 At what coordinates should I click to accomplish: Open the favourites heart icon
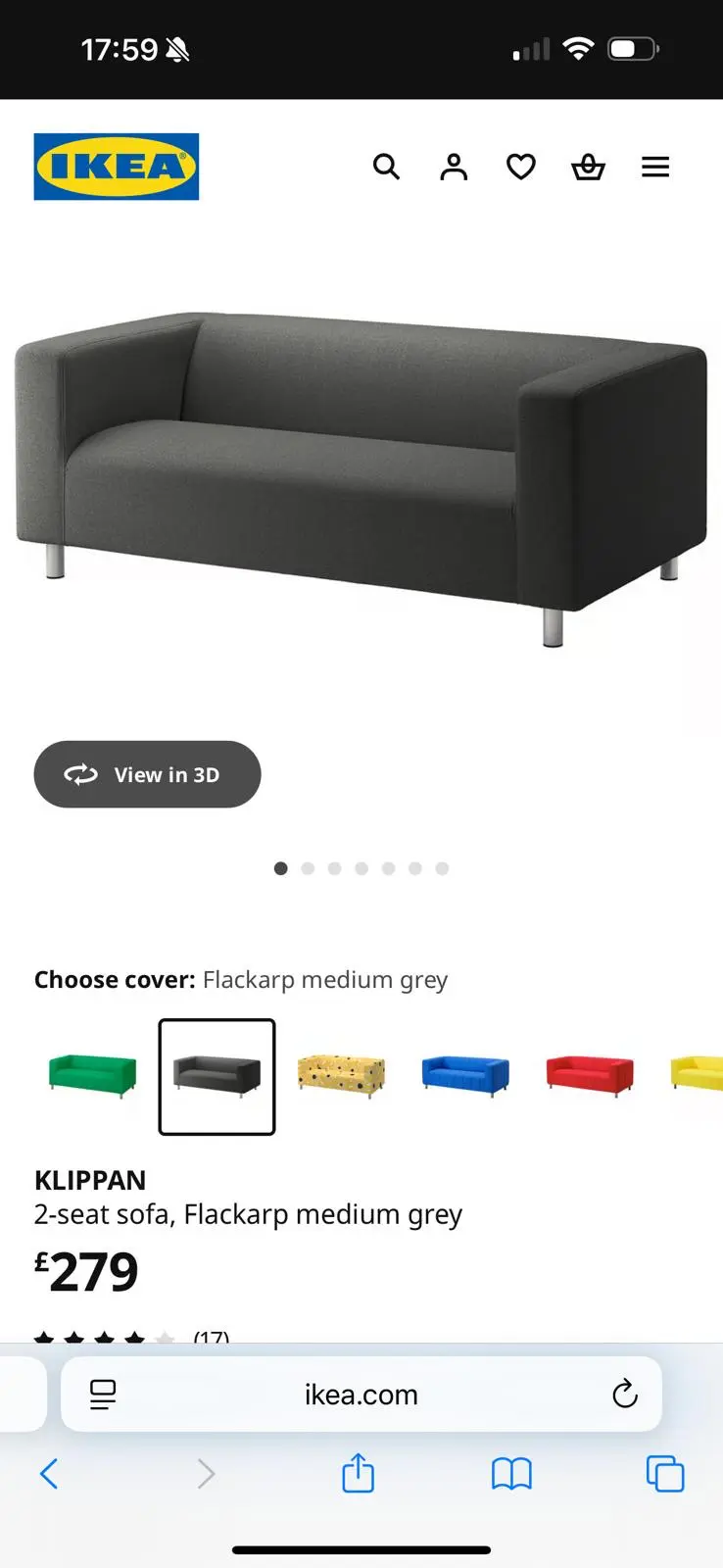pyautogui.click(x=521, y=167)
